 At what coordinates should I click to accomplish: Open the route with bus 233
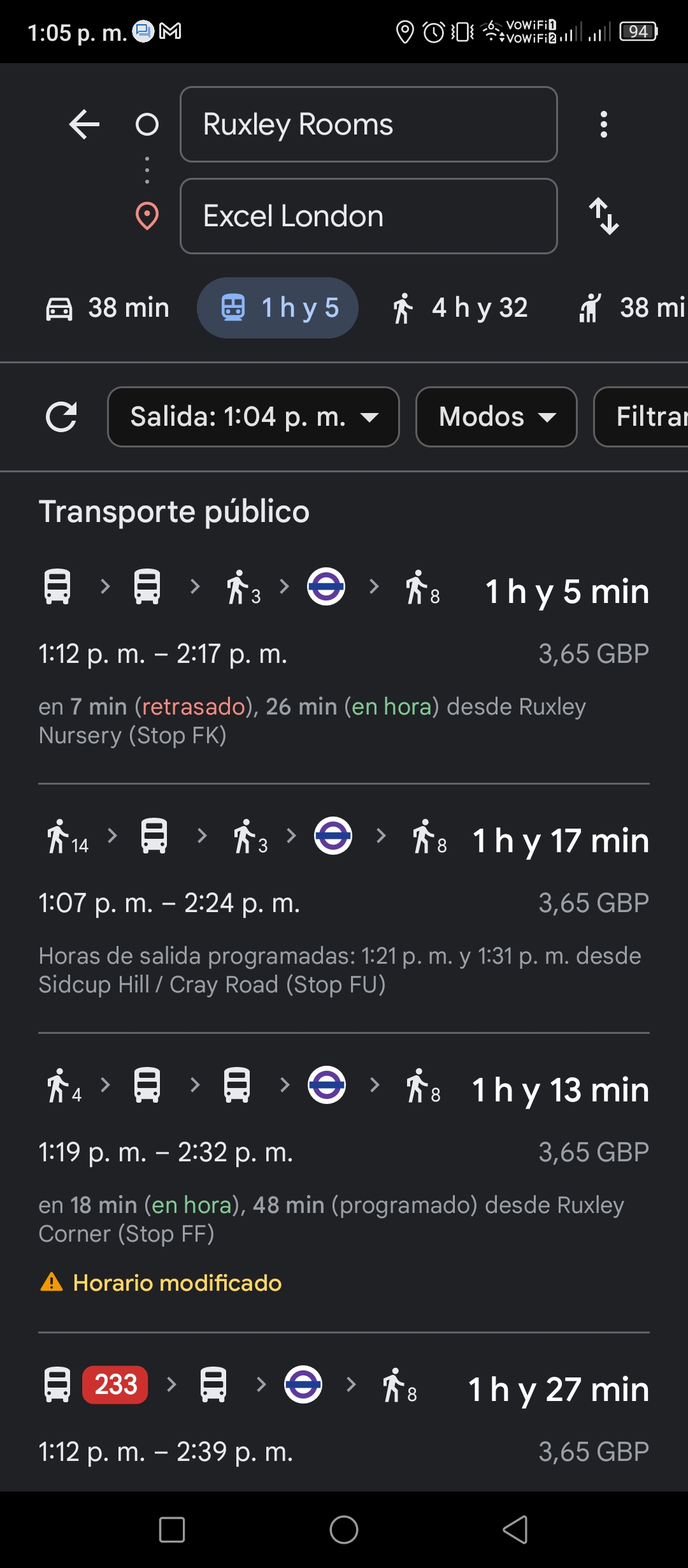(344, 1415)
